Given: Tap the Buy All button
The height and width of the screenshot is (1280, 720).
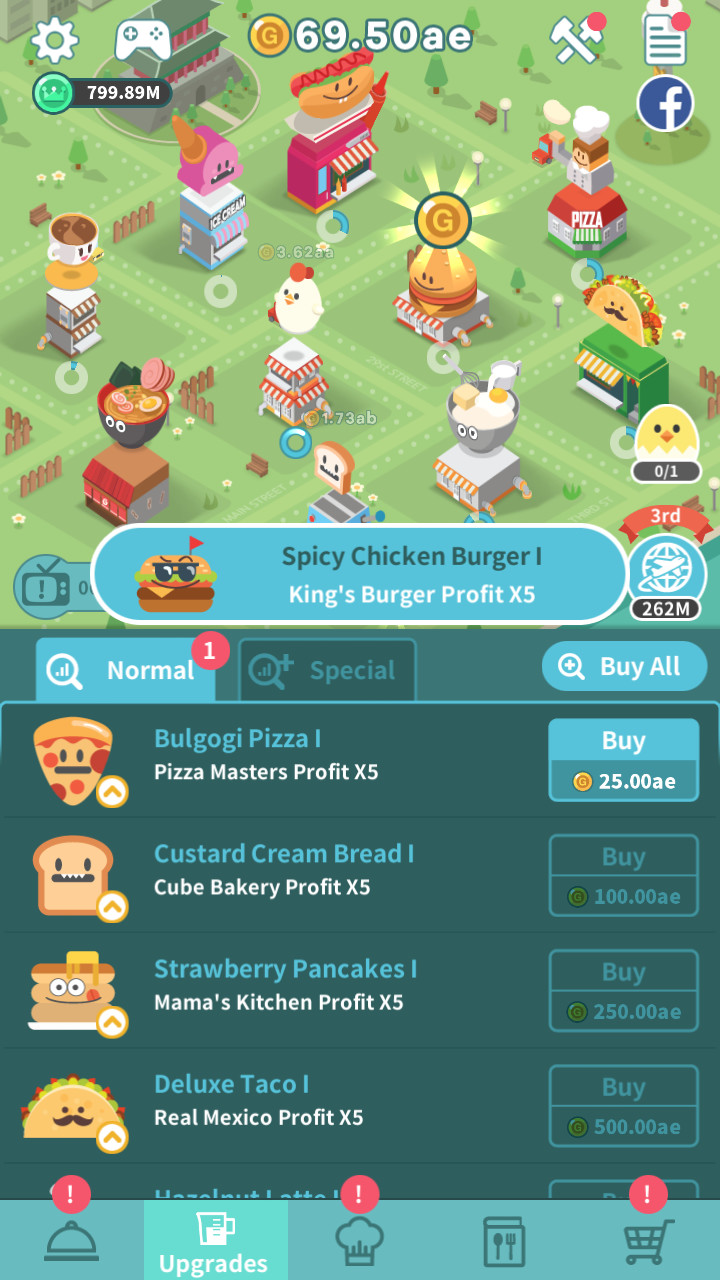Looking at the screenshot, I should 624,666.
